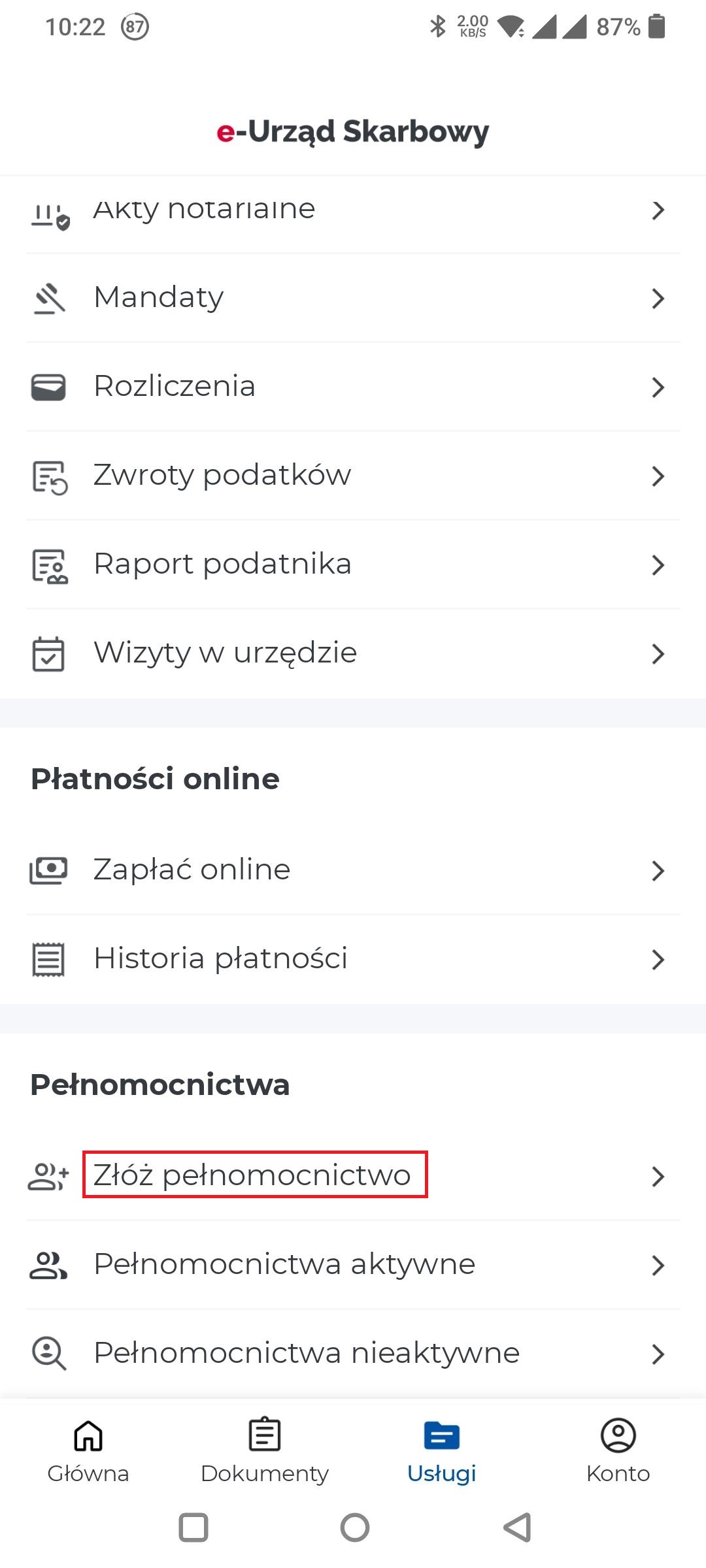Open Pełnomocnictwa nieaktywne
This screenshot has width=706, height=1568.
point(353,1354)
